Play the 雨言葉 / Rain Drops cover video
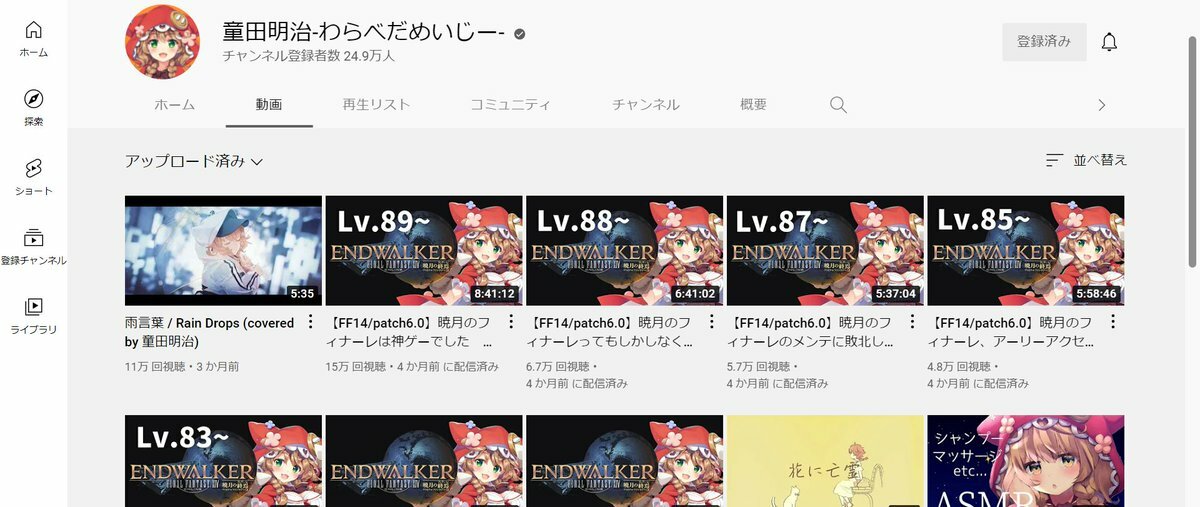Image resolution: width=1200 pixels, height=507 pixels. (223, 250)
